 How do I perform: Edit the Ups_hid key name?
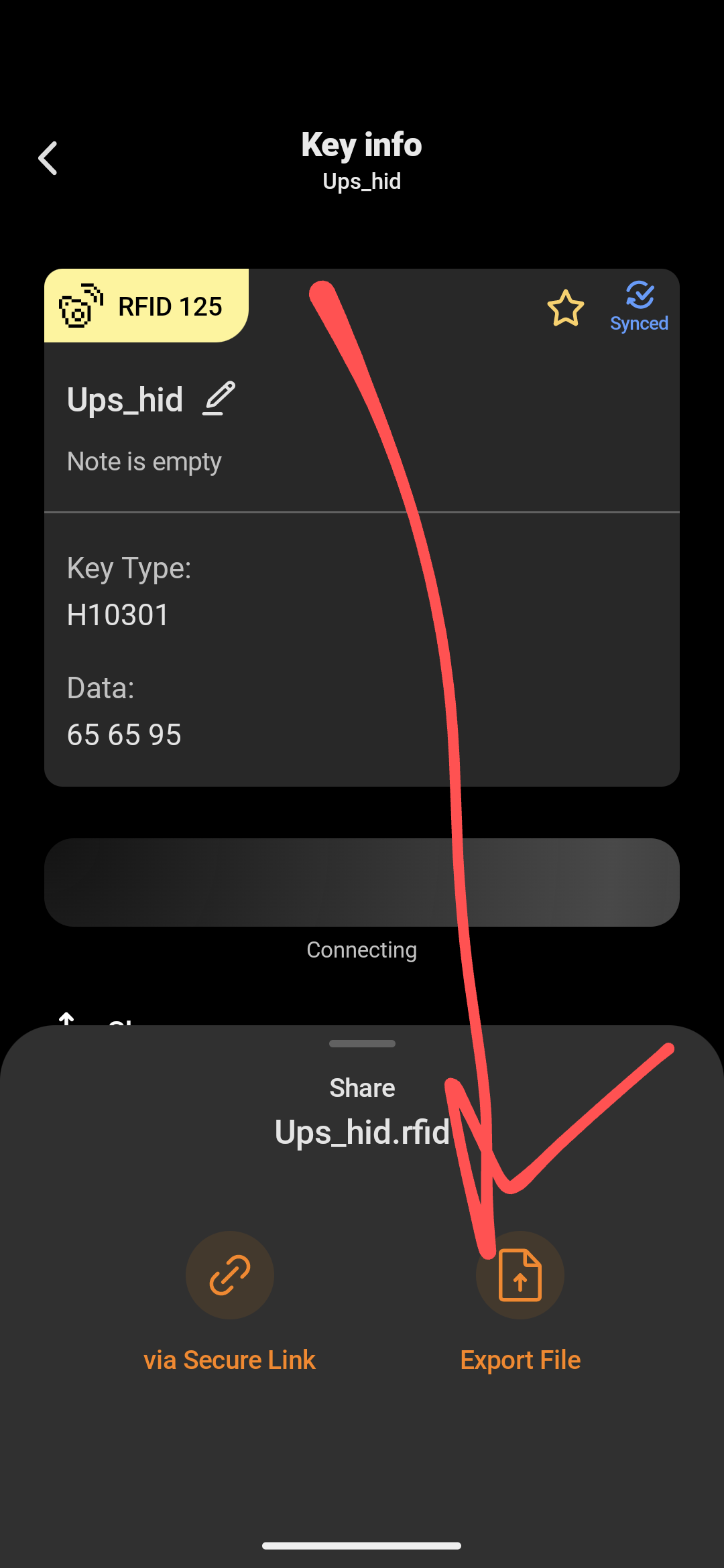219,399
